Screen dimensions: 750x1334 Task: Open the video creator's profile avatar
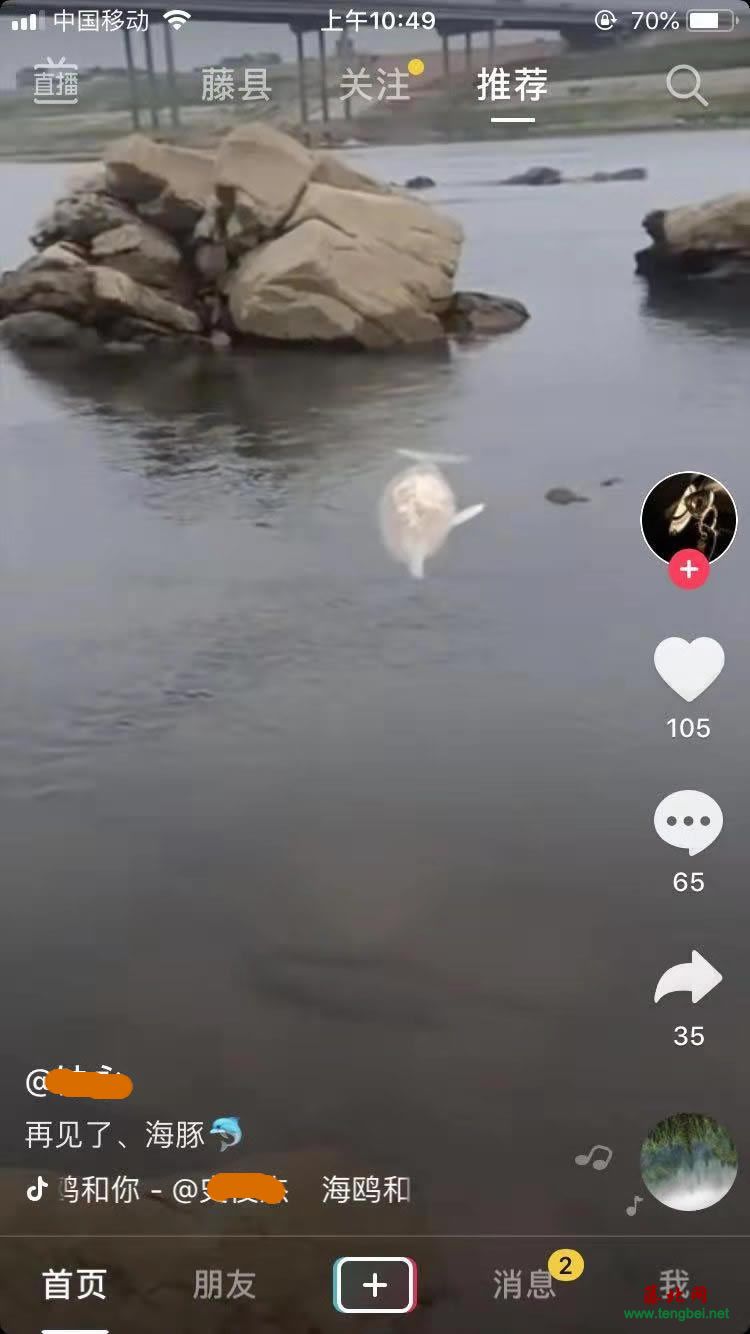click(688, 520)
